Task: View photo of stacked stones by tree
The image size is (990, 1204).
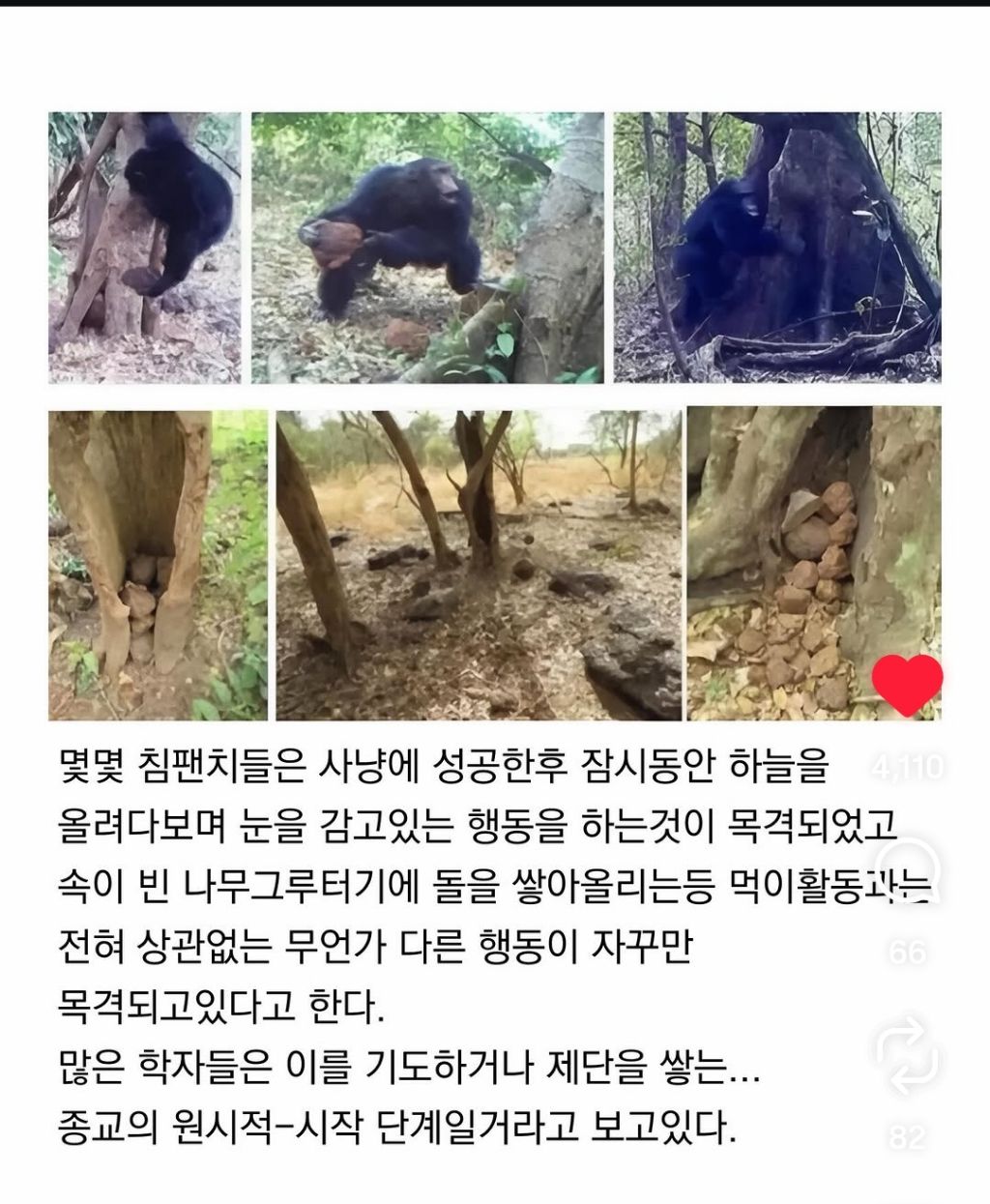Action: click(x=812, y=566)
